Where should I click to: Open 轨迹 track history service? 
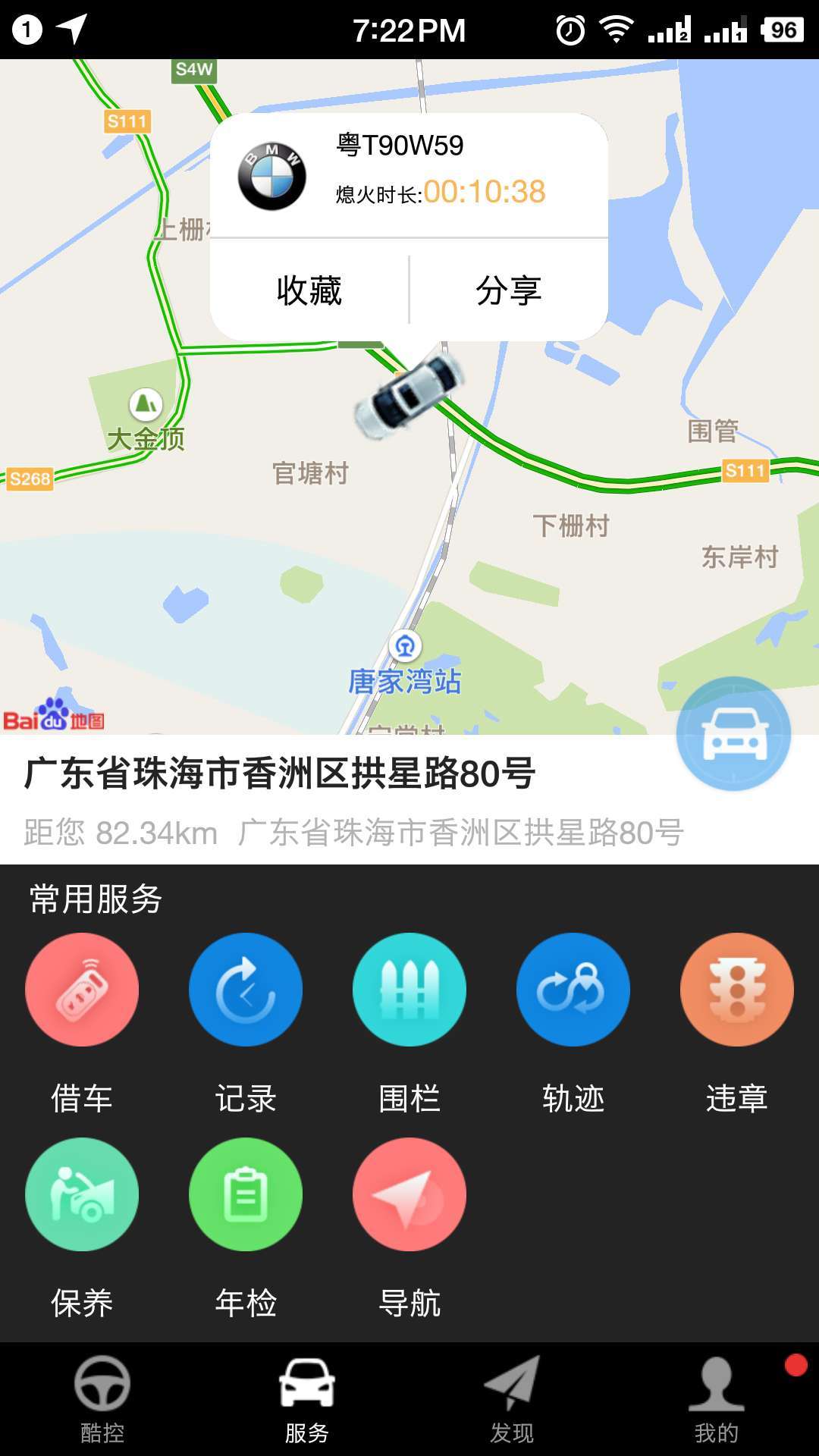(x=573, y=990)
